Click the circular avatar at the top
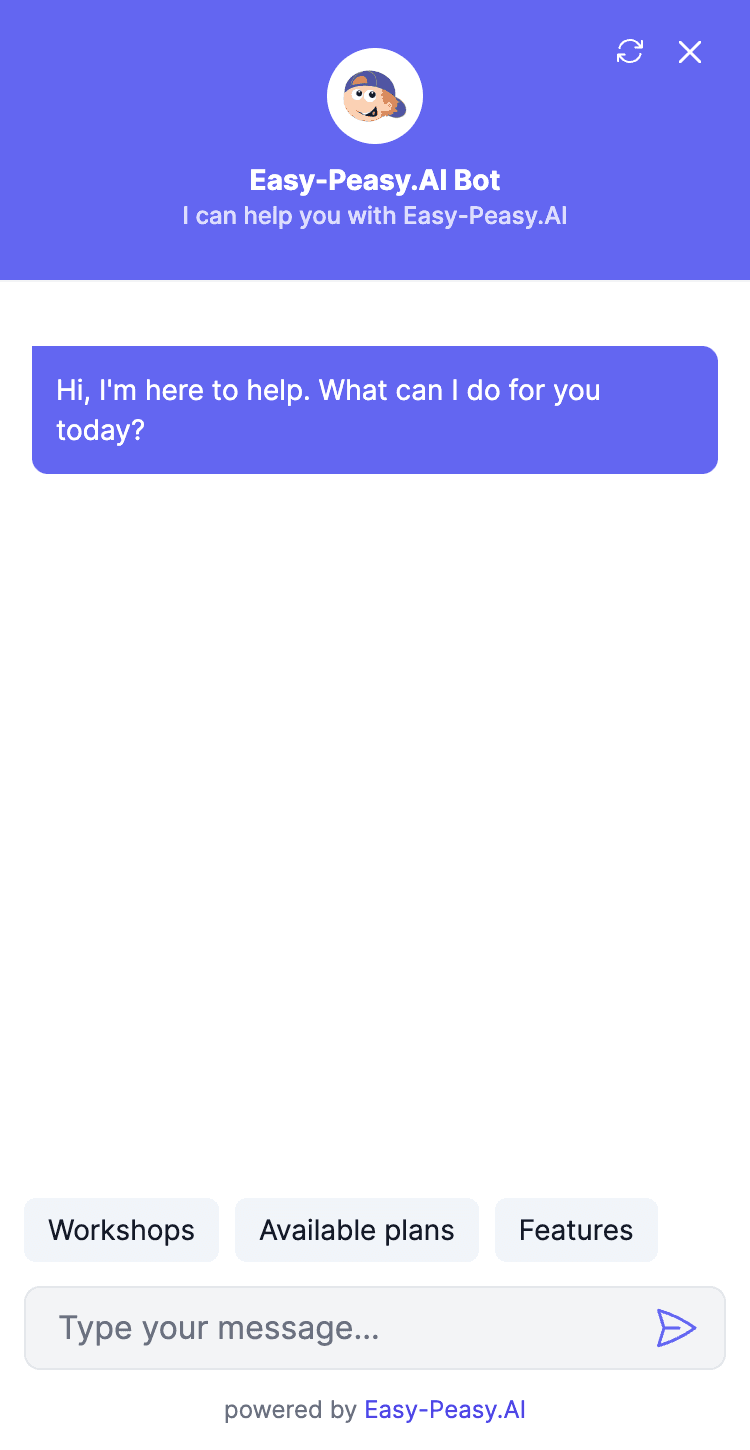 (375, 95)
